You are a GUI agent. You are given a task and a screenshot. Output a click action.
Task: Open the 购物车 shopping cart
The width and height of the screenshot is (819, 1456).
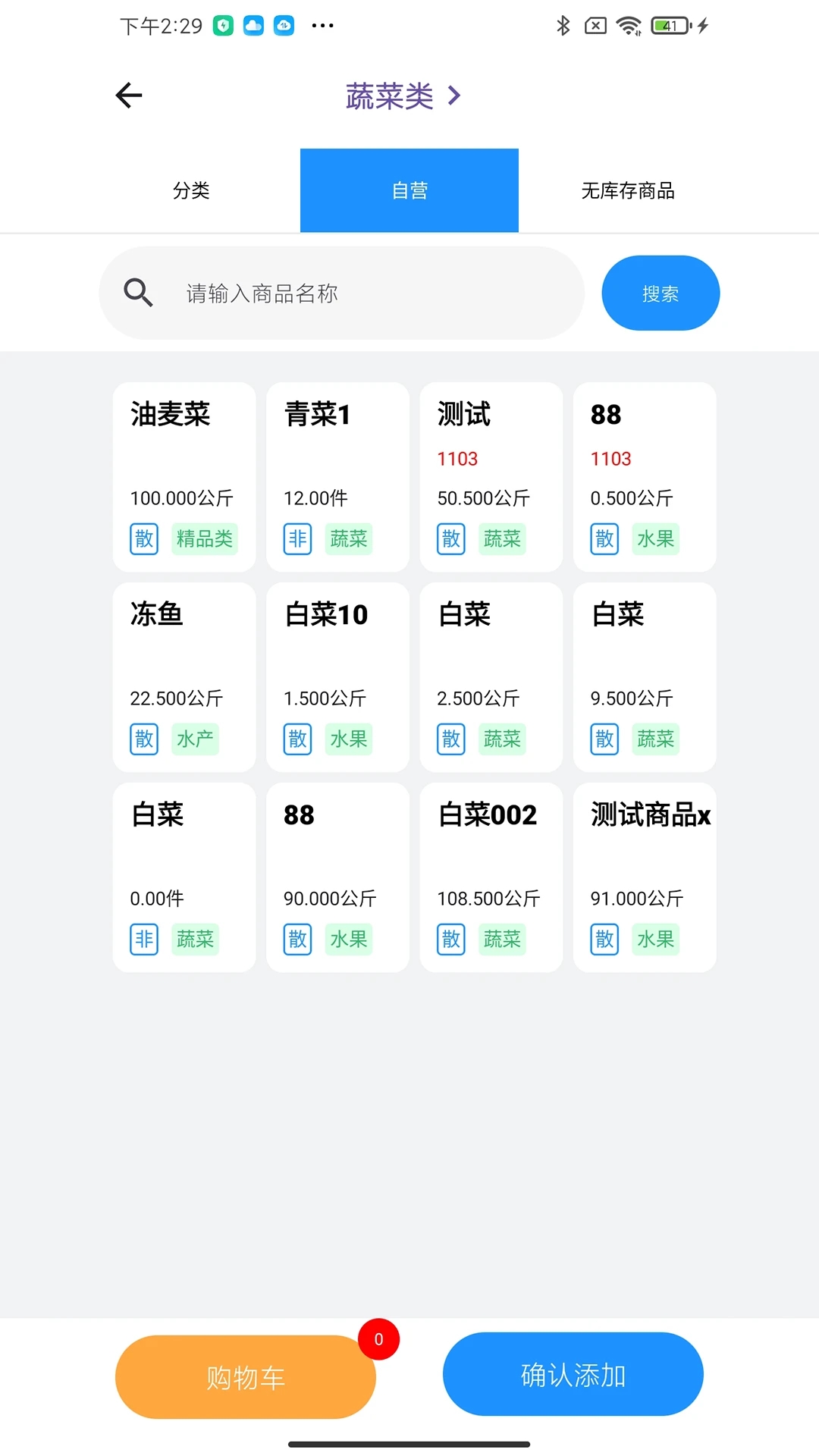(x=245, y=1376)
